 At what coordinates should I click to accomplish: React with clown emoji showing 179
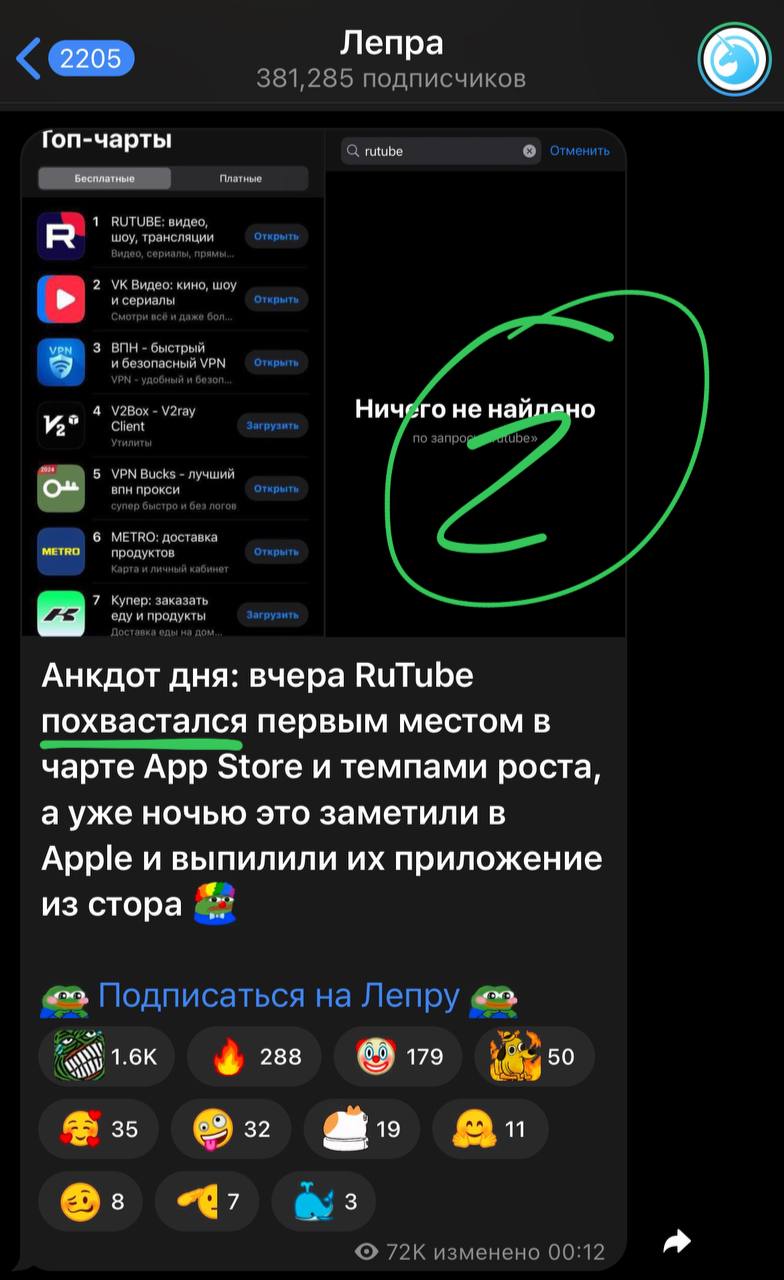click(398, 1057)
